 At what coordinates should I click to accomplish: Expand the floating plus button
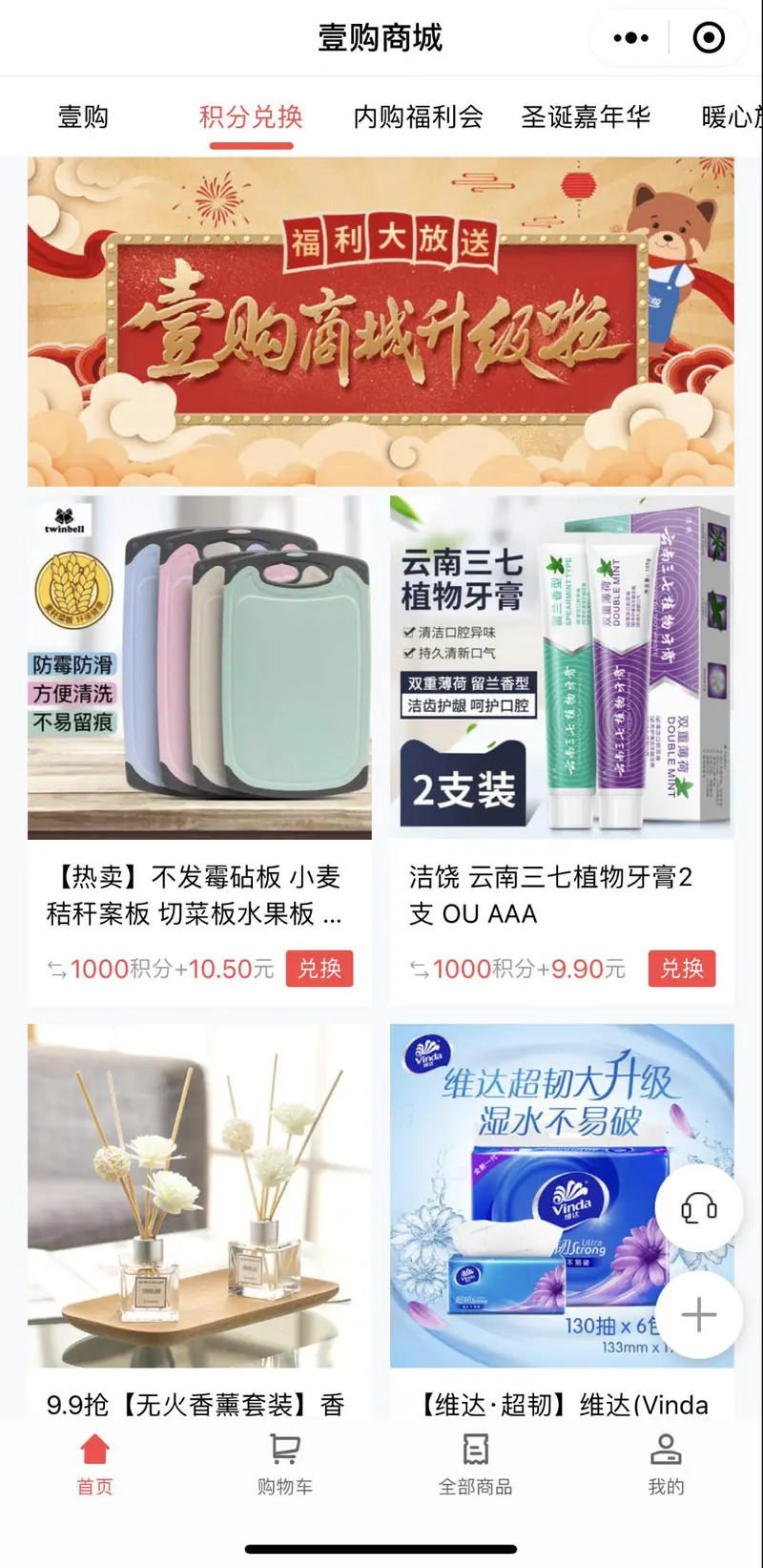[699, 1315]
